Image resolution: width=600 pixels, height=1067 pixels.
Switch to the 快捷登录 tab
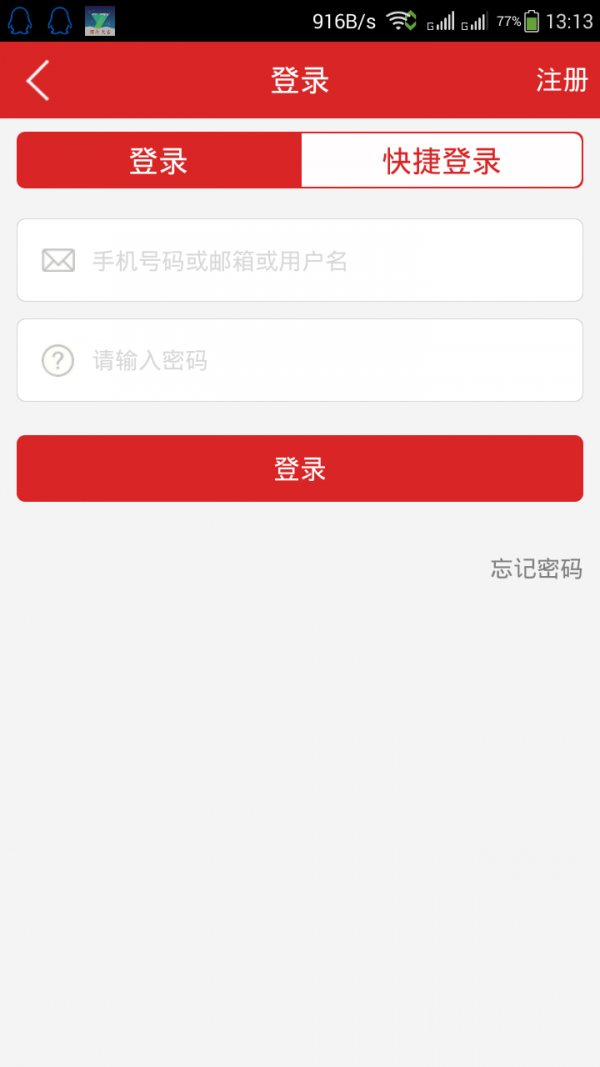click(x=441, y=161)
